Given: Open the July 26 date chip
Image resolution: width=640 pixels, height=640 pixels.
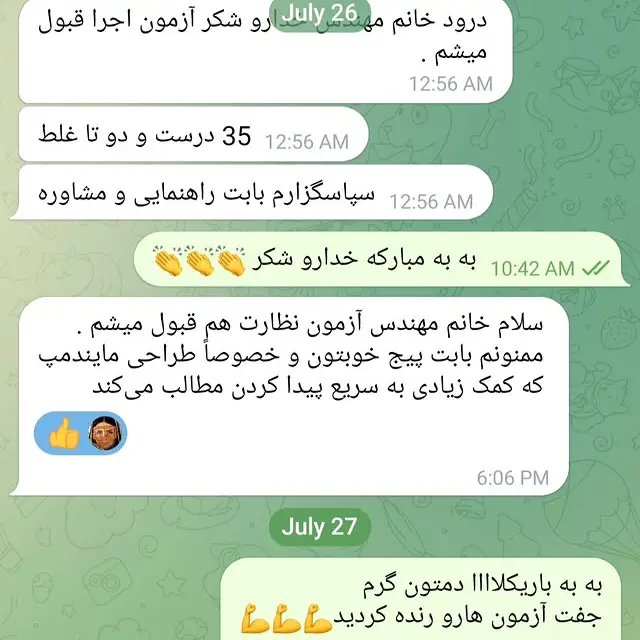Looking at the screenshot, I should click(x=320, y=13).
